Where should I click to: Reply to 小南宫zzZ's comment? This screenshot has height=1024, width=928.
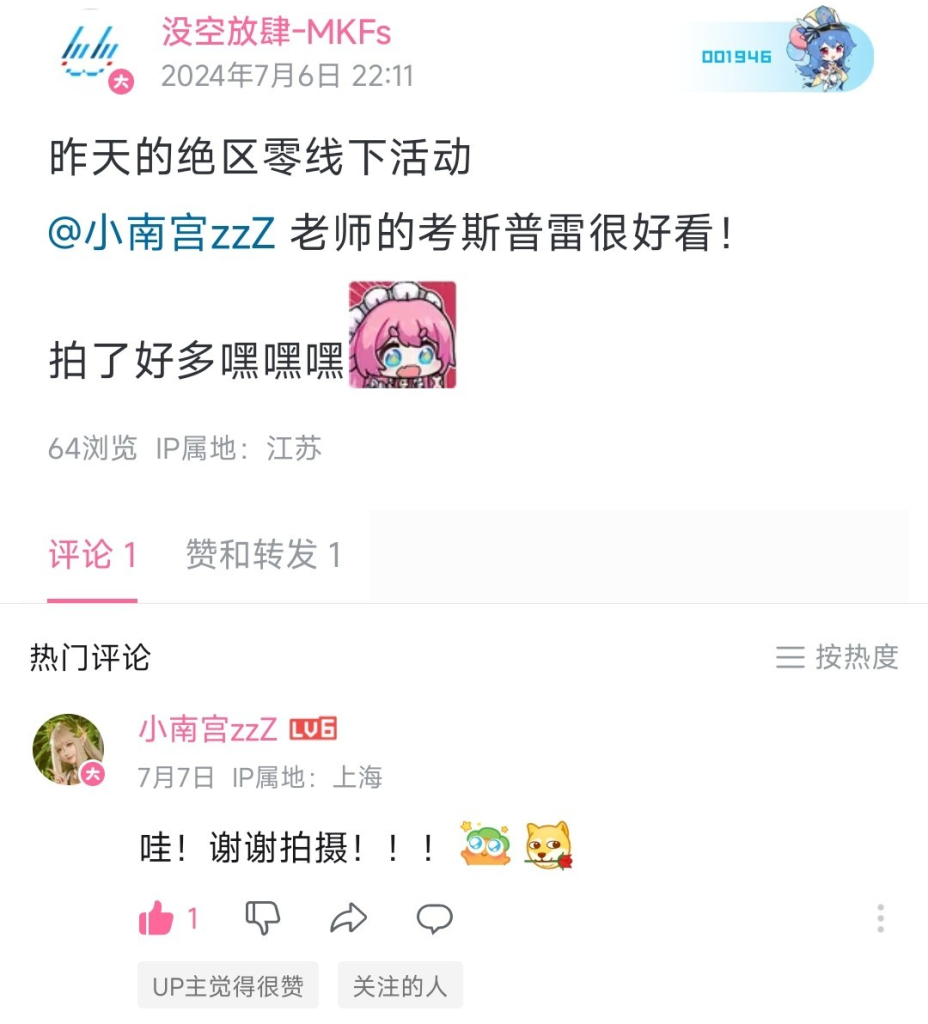pos(434,918)
